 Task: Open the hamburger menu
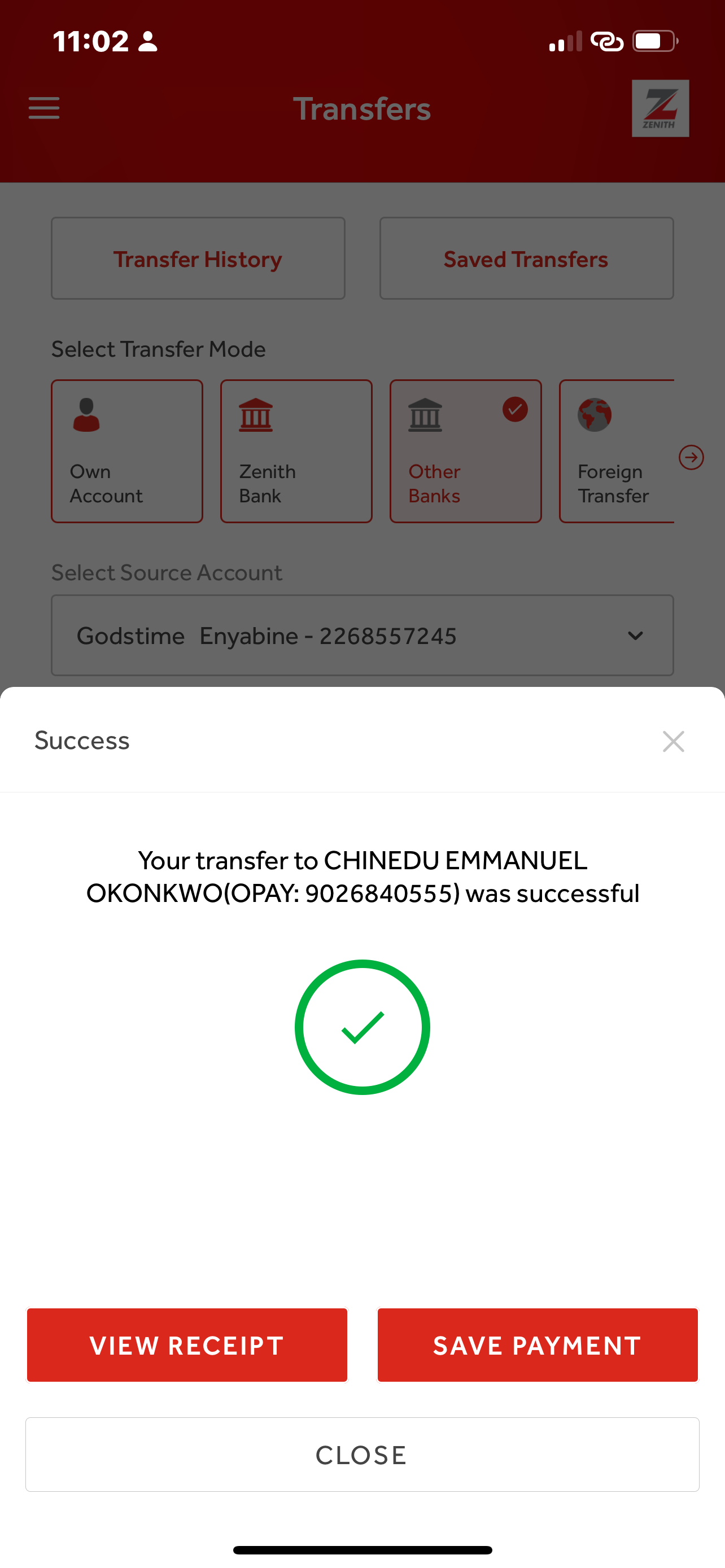[x=44, y=108]
